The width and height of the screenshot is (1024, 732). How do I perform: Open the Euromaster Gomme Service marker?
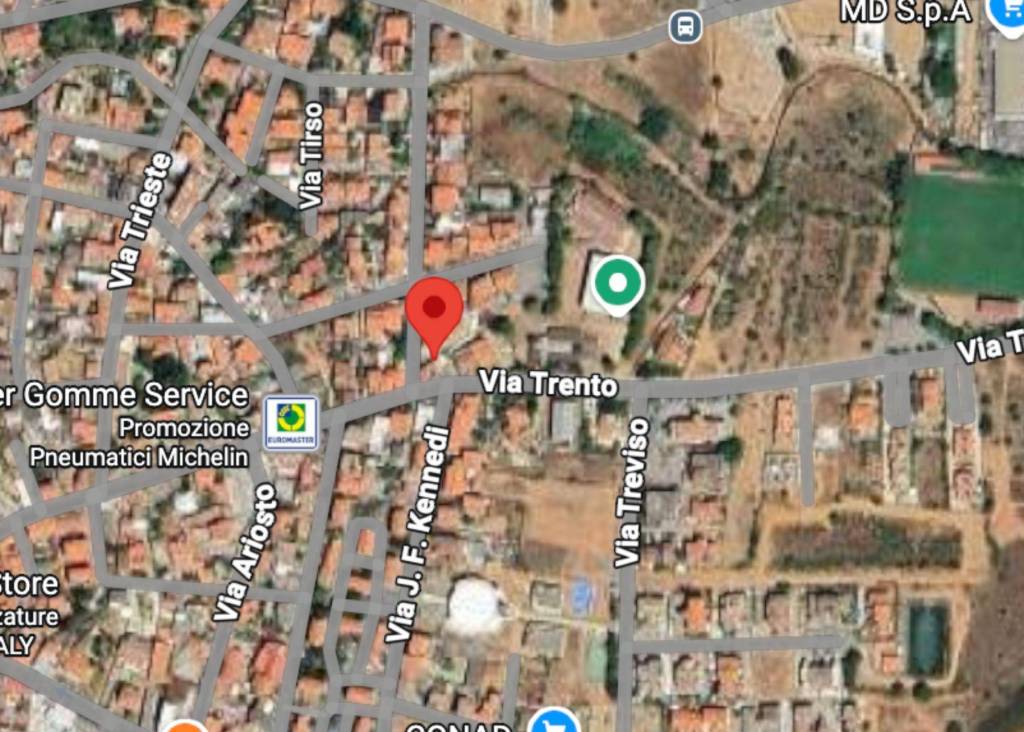(291, 423)
